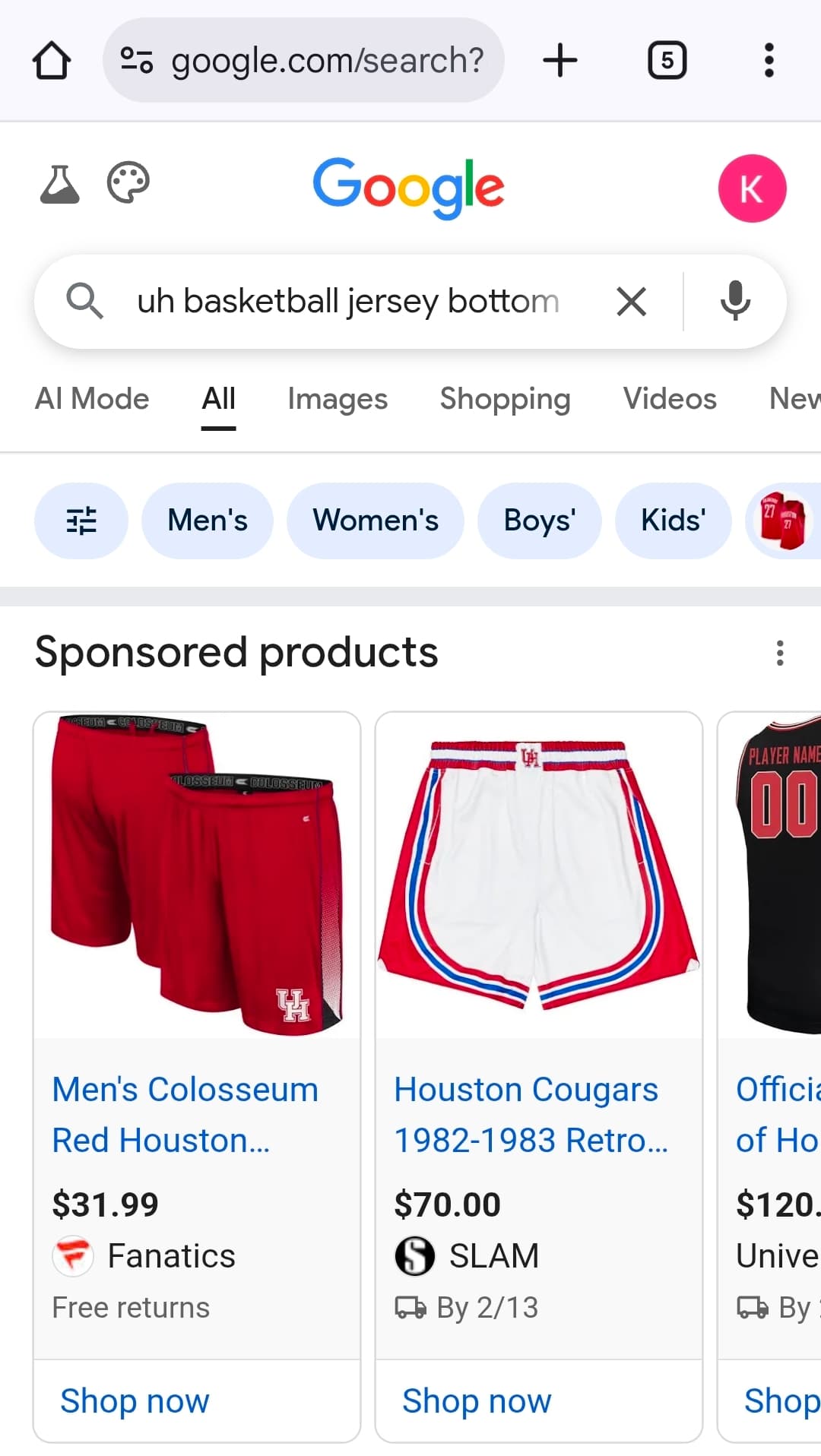Go to the browser home page
821x1456 pixels.
click(52, 61)
